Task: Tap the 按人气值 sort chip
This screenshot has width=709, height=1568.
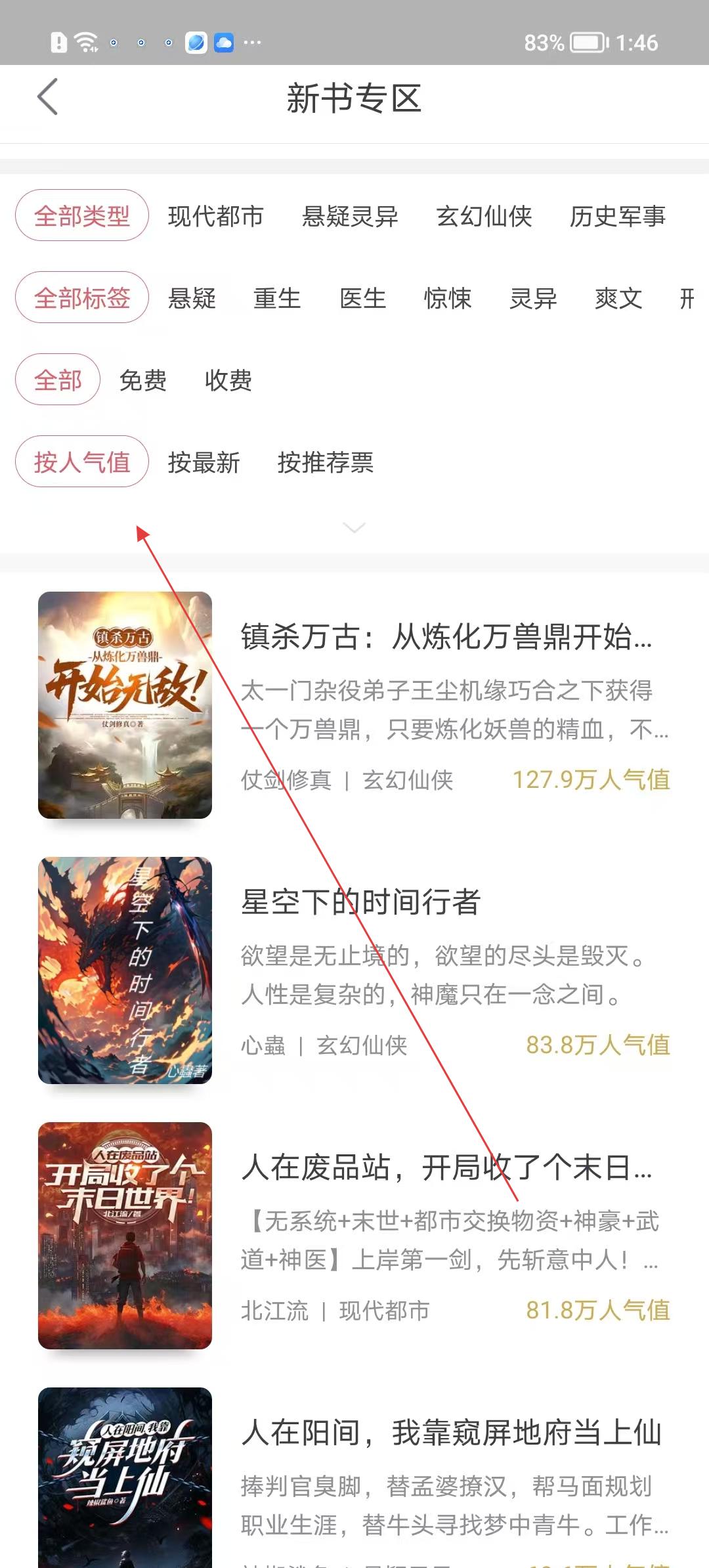Action: (82, 462)
